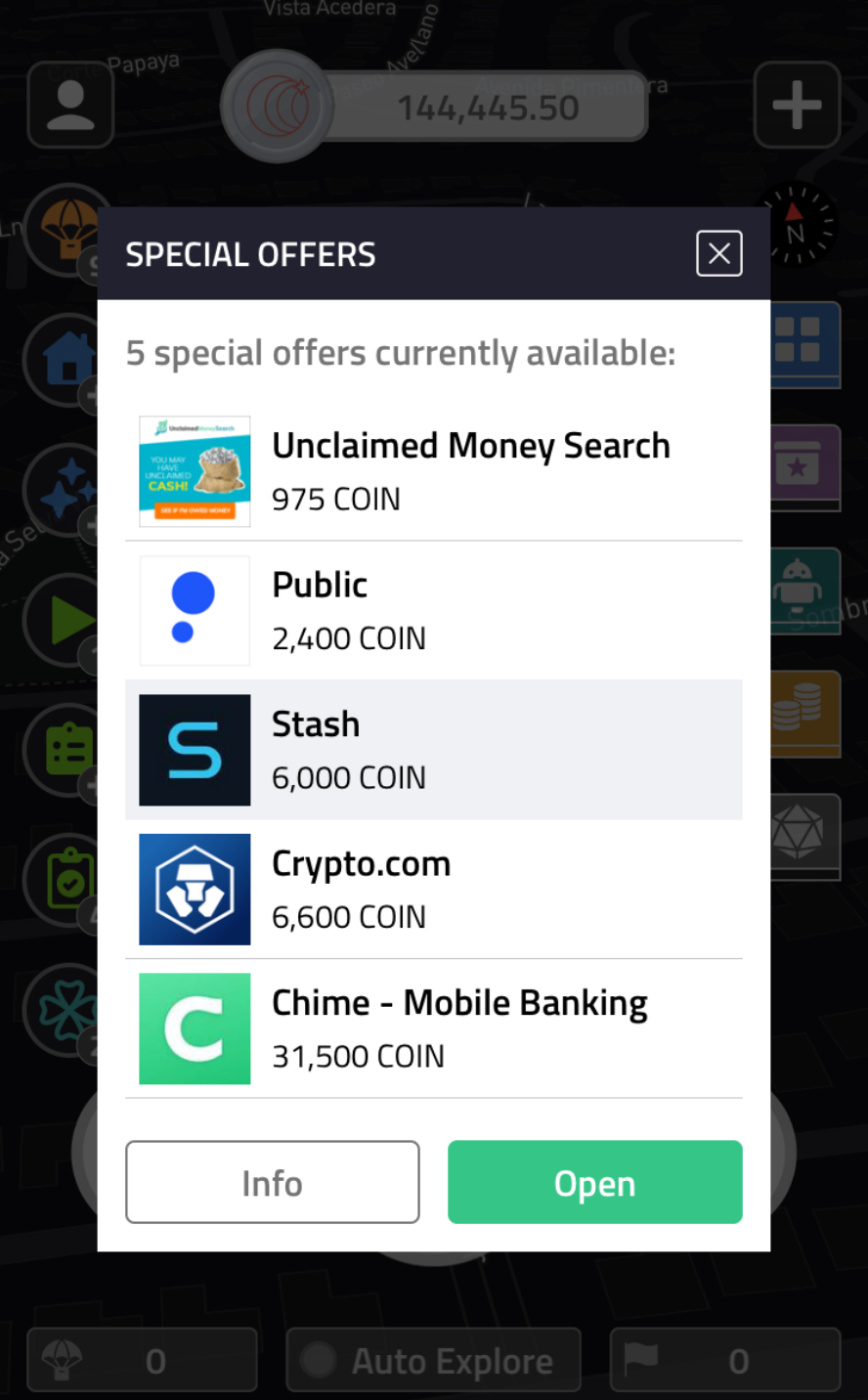Pick the Chime - Mobile Banking offer
The height and width of the screenshot is (1400, 868).
point(434,1028)
